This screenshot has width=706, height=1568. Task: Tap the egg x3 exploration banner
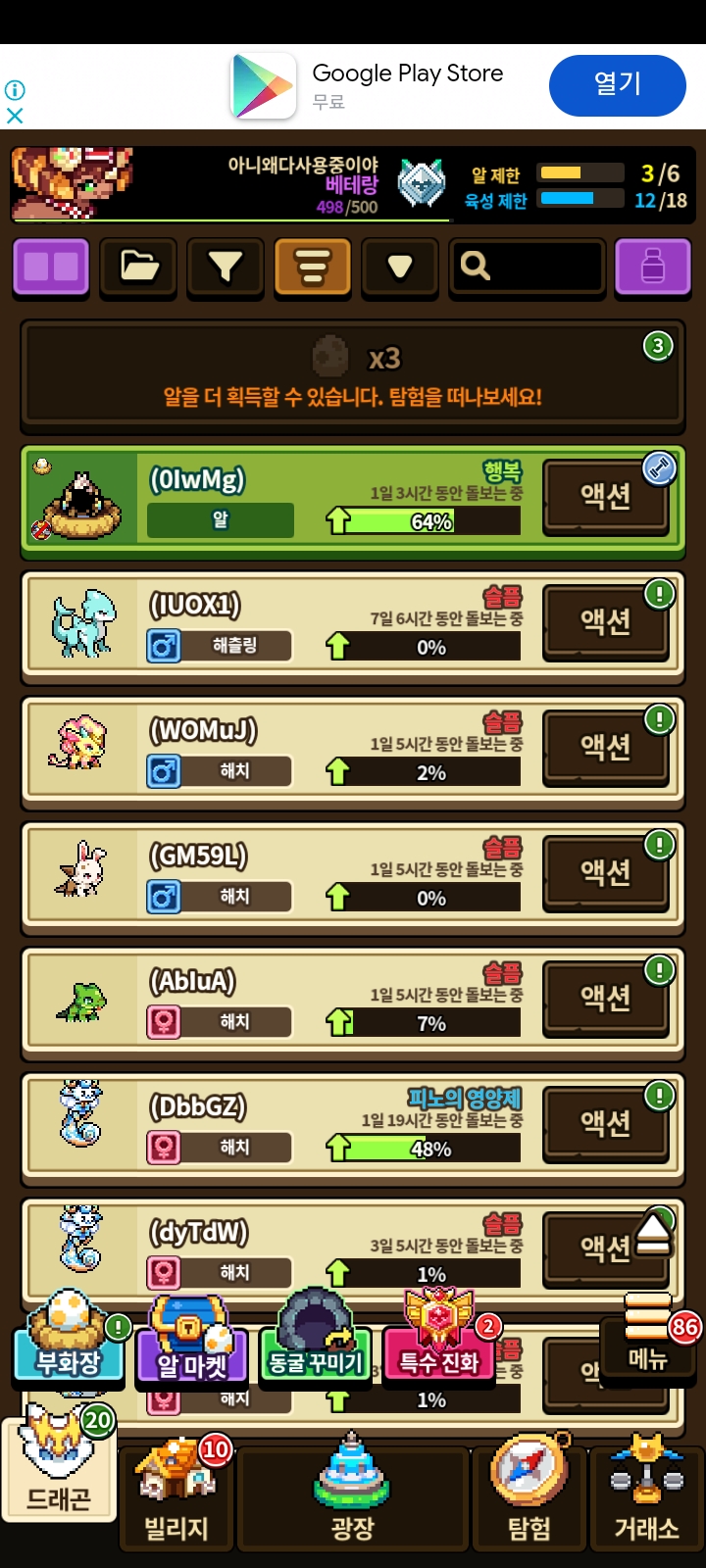[352, 376]
